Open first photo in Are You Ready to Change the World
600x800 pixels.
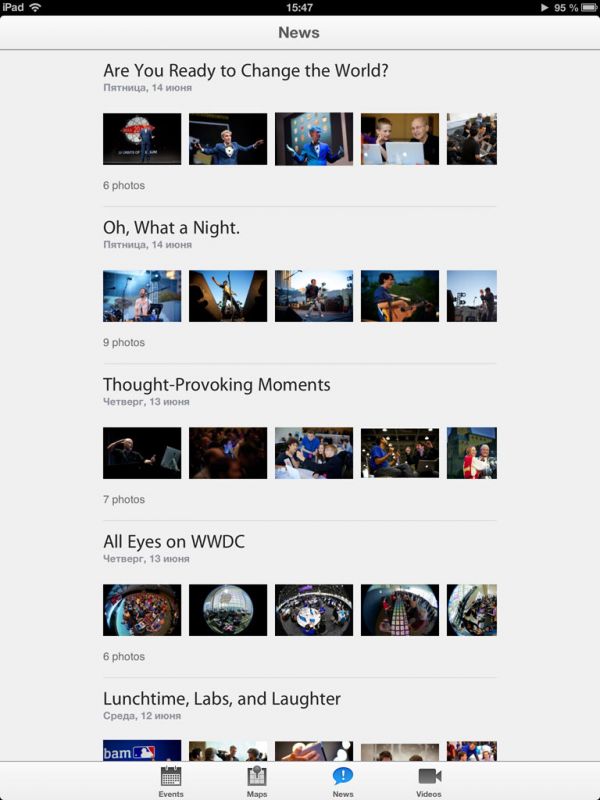[x=142, y=139]
